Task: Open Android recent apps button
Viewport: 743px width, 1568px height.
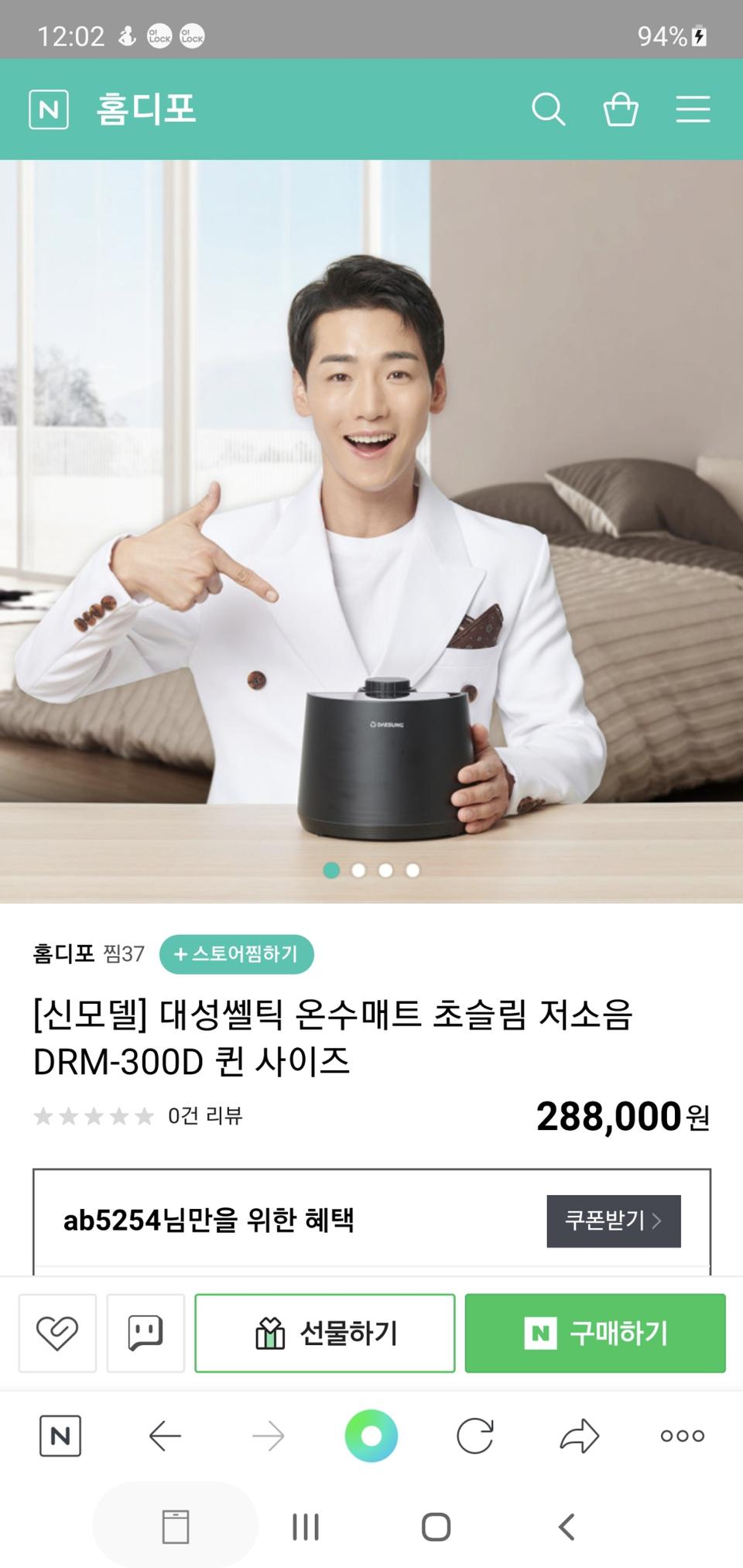Action: (305, 1526)
